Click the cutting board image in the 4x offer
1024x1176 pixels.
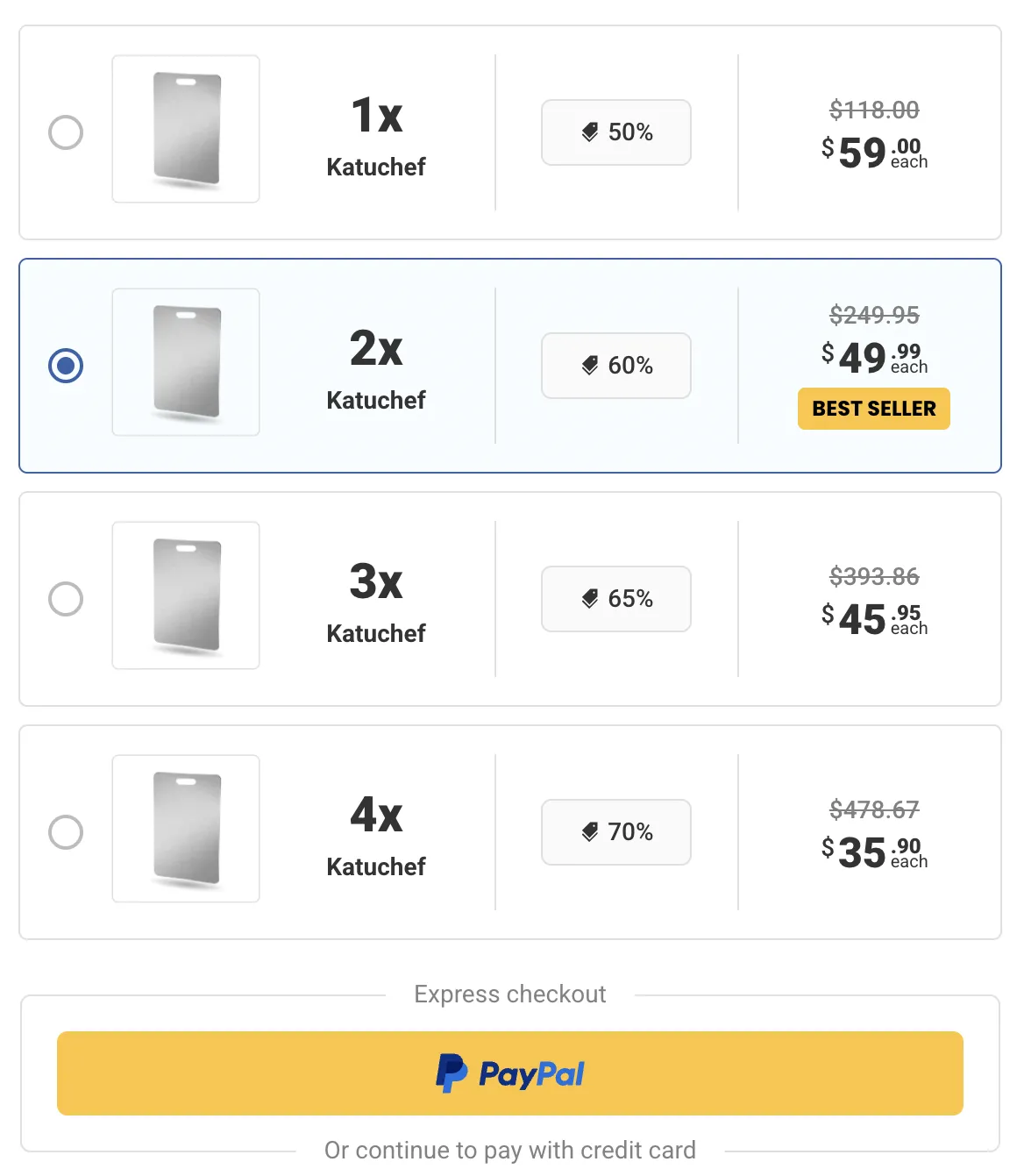(x=185, y=829)
